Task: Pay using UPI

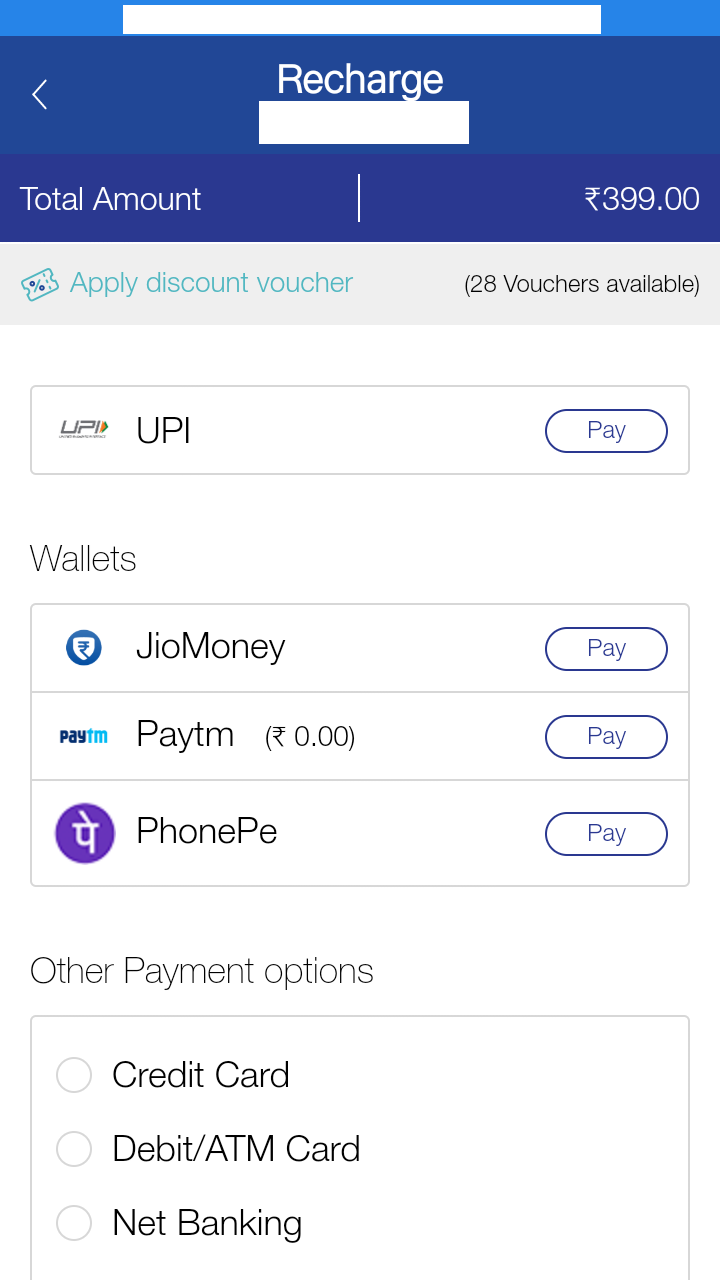Action: pos(605,431)
